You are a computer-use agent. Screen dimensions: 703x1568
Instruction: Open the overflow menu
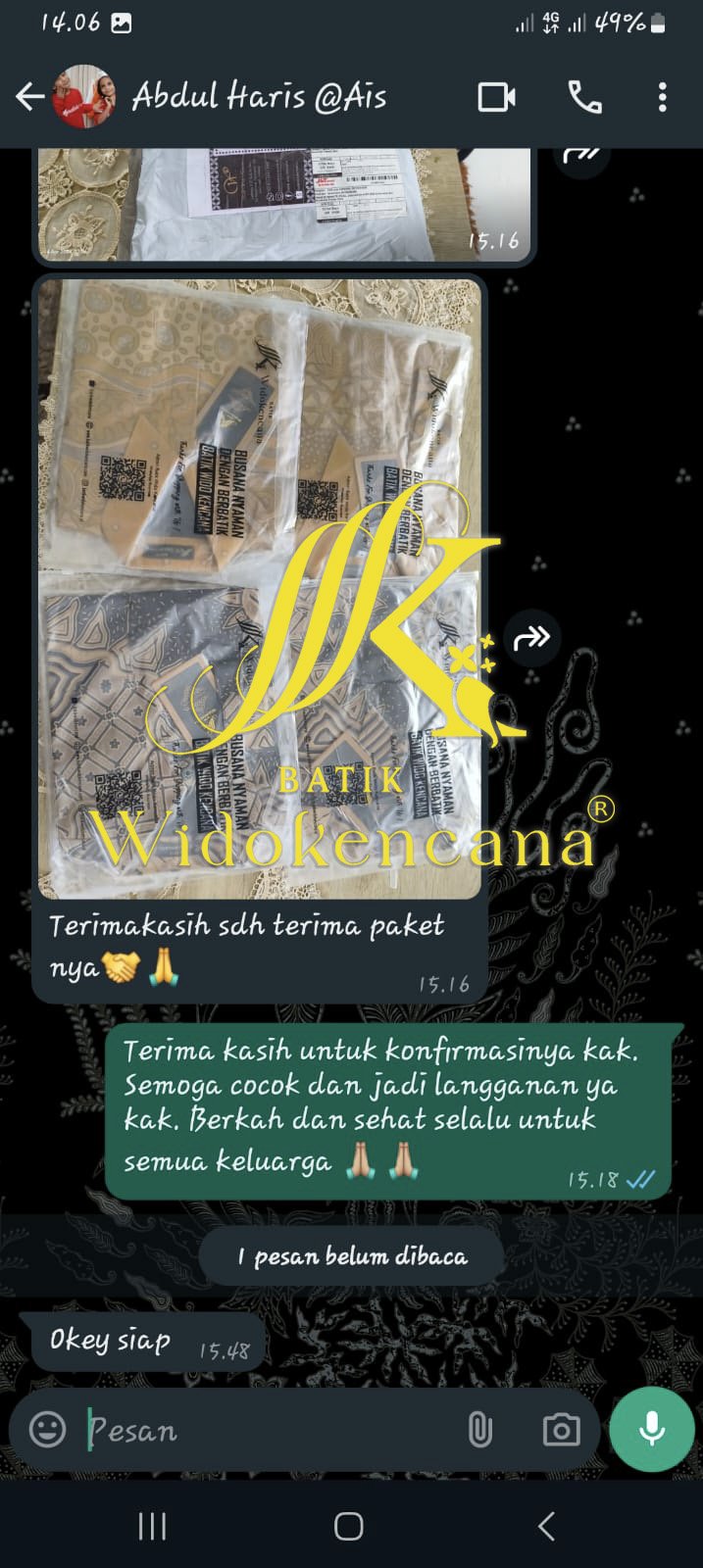click(x=663, y=97)
